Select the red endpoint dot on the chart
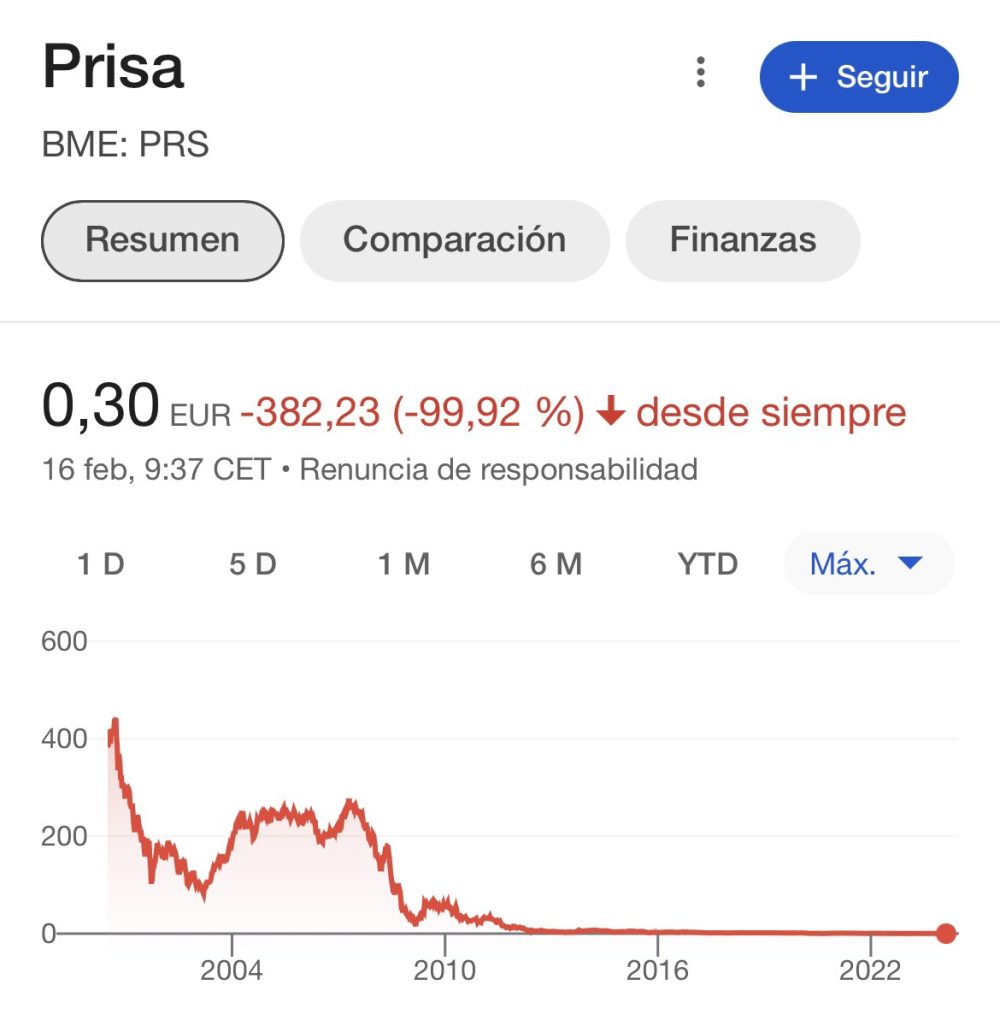 (945, 934)
